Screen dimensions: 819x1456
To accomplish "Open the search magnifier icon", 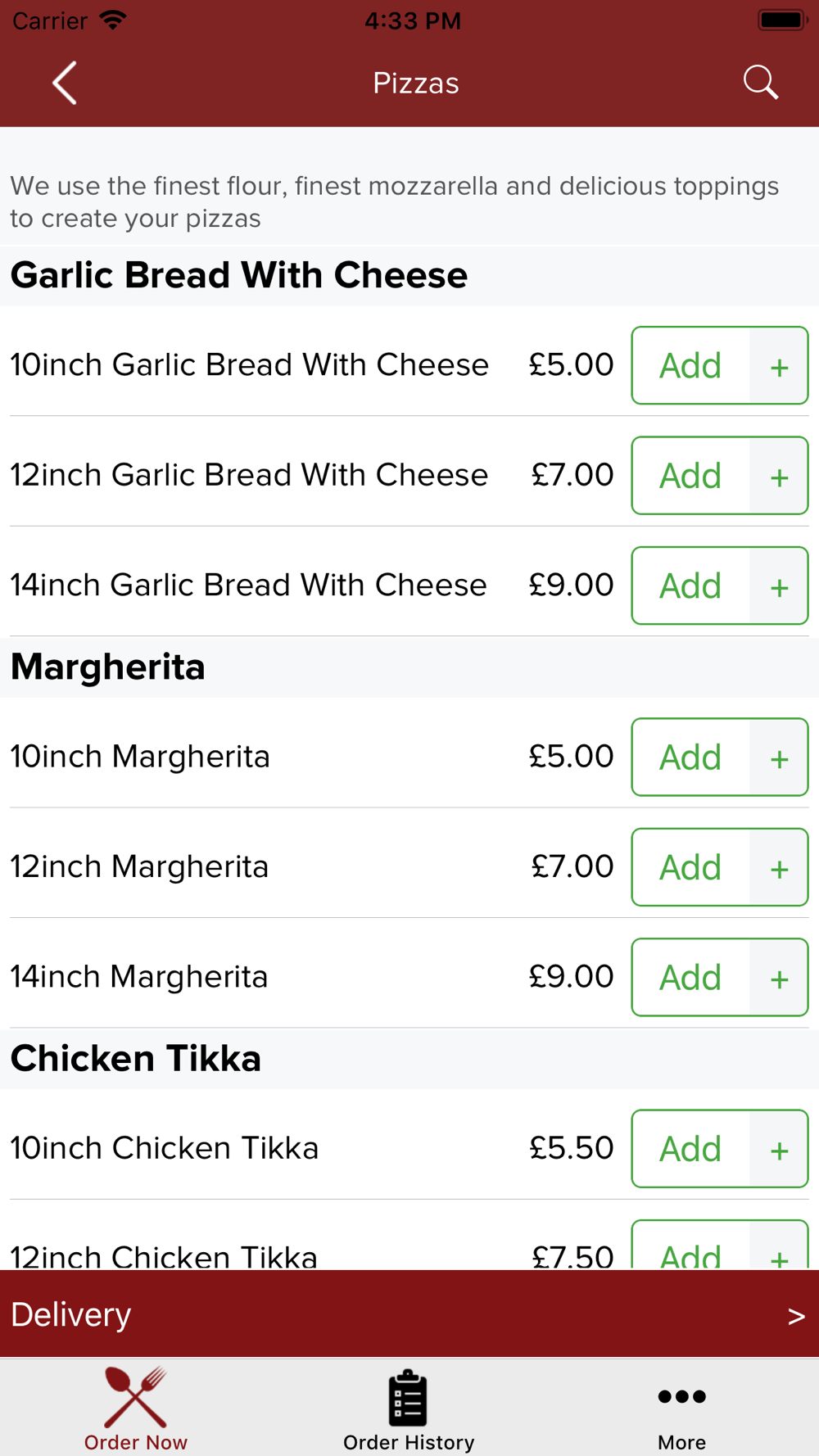I will (x=760, y=83).
